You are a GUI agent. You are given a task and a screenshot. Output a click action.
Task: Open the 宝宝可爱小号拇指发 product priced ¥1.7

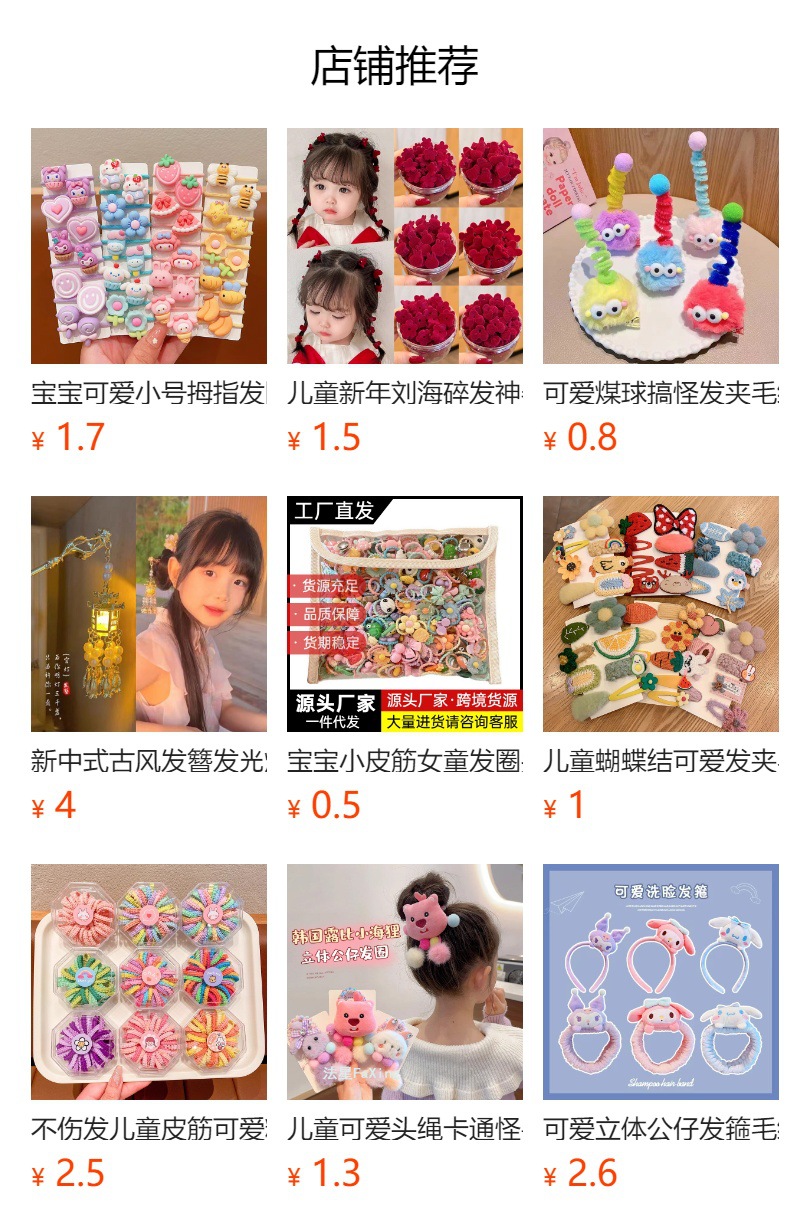(148, 246)
